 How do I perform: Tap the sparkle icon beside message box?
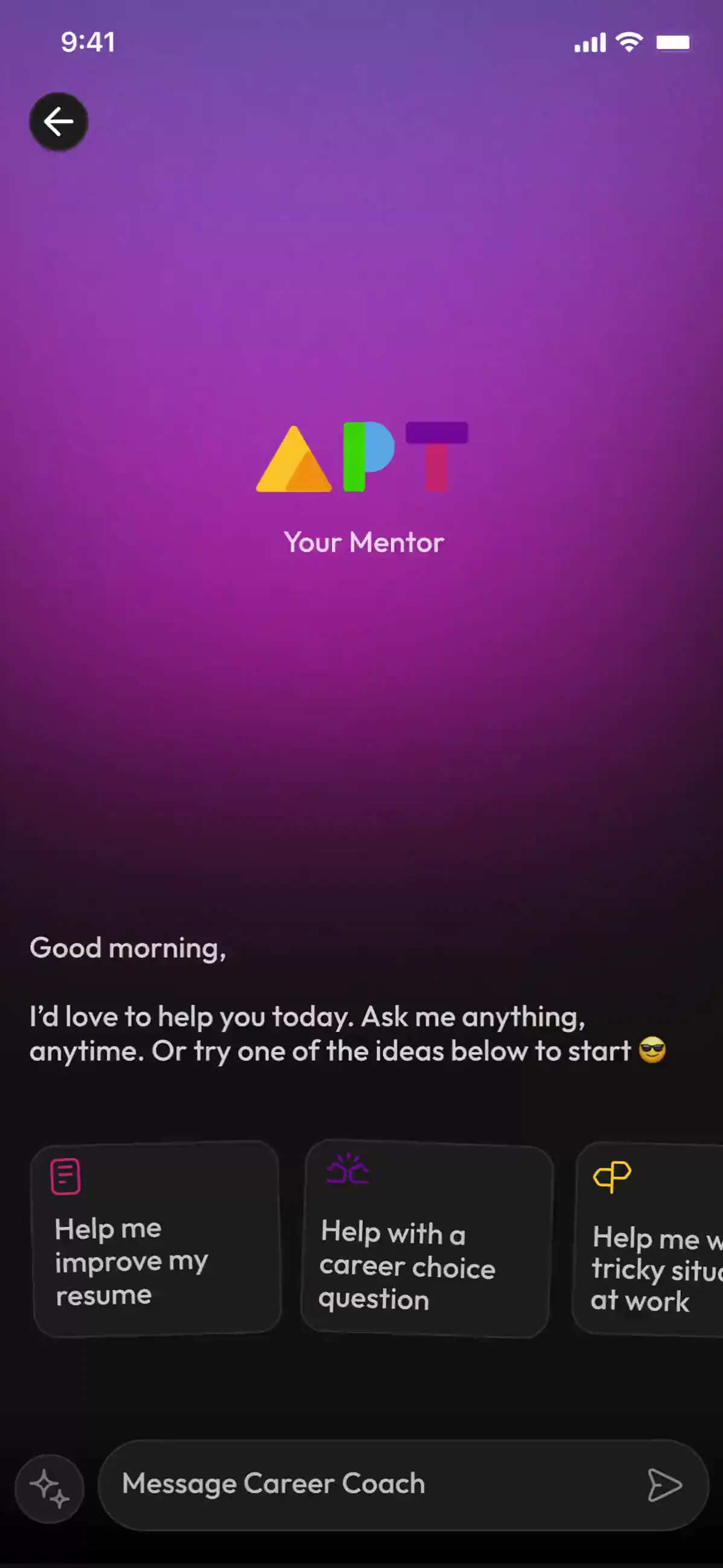[49, 1488]
